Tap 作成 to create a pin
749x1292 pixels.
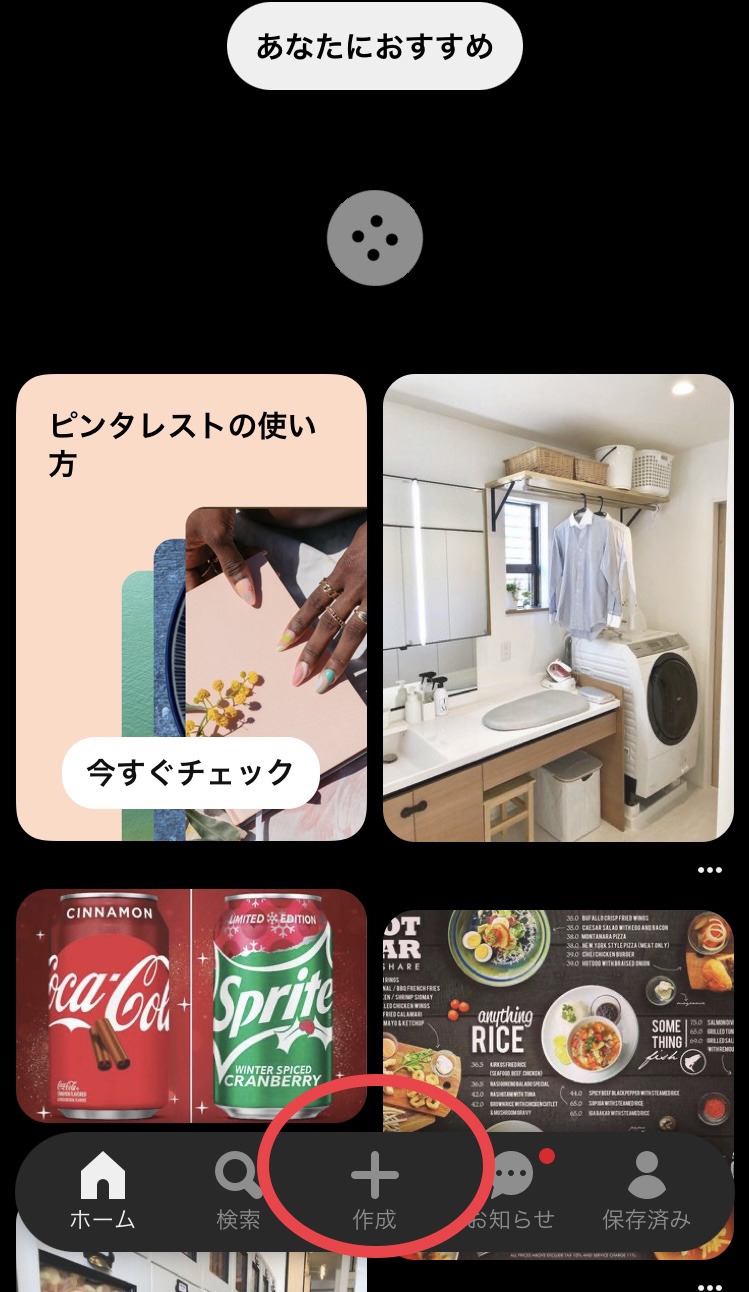[x=374, y=1192]
